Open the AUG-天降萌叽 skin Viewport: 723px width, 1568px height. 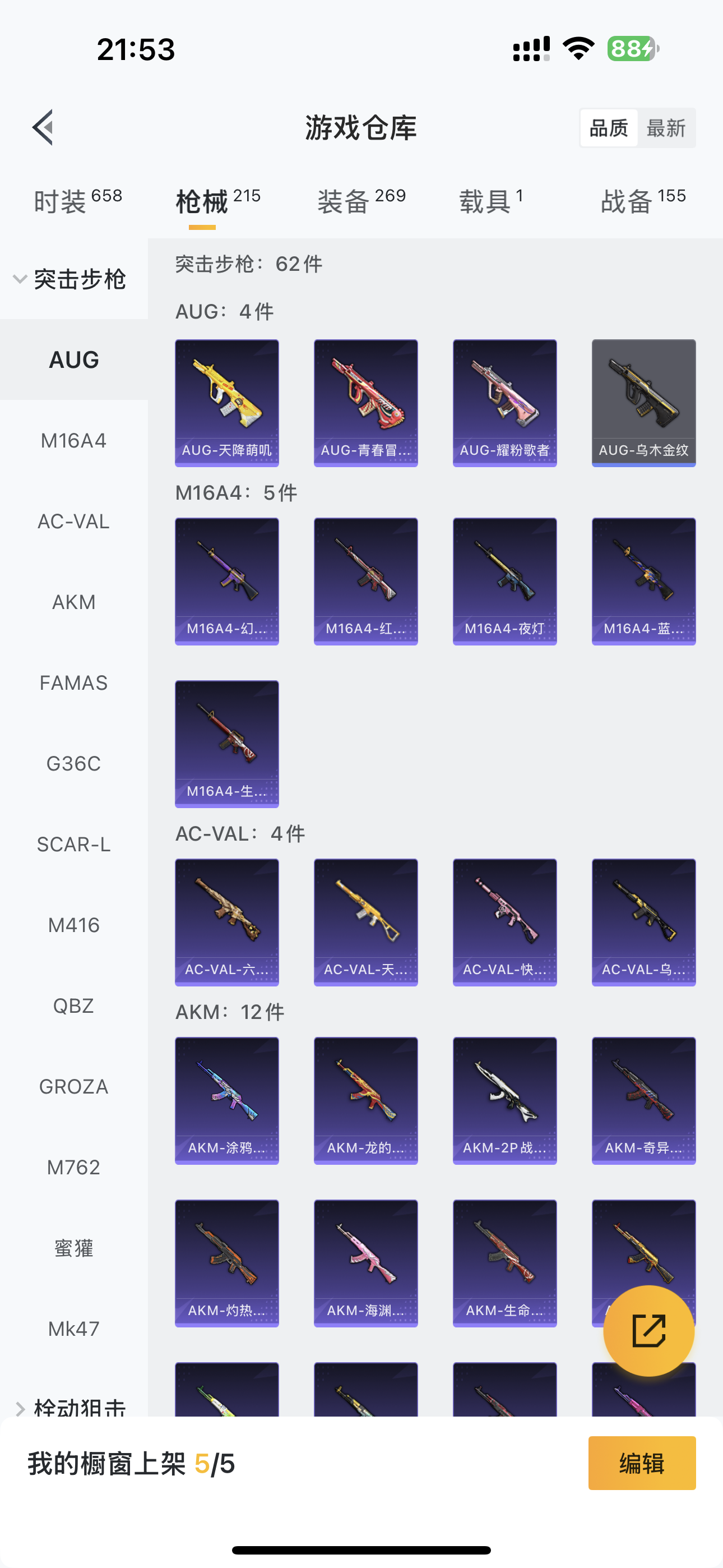[227, 403]
